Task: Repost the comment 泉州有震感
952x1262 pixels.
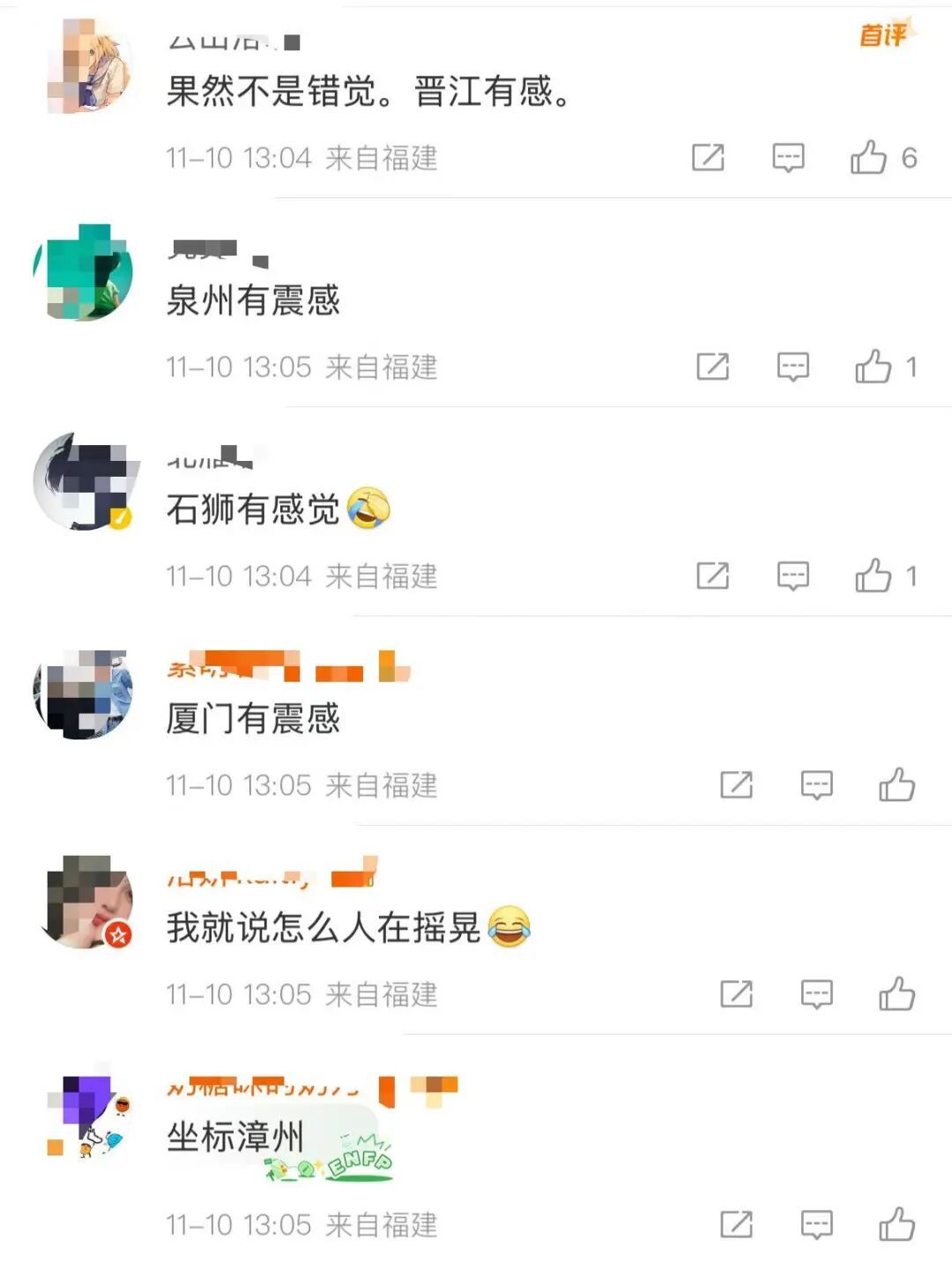Action: pos(712,367)
